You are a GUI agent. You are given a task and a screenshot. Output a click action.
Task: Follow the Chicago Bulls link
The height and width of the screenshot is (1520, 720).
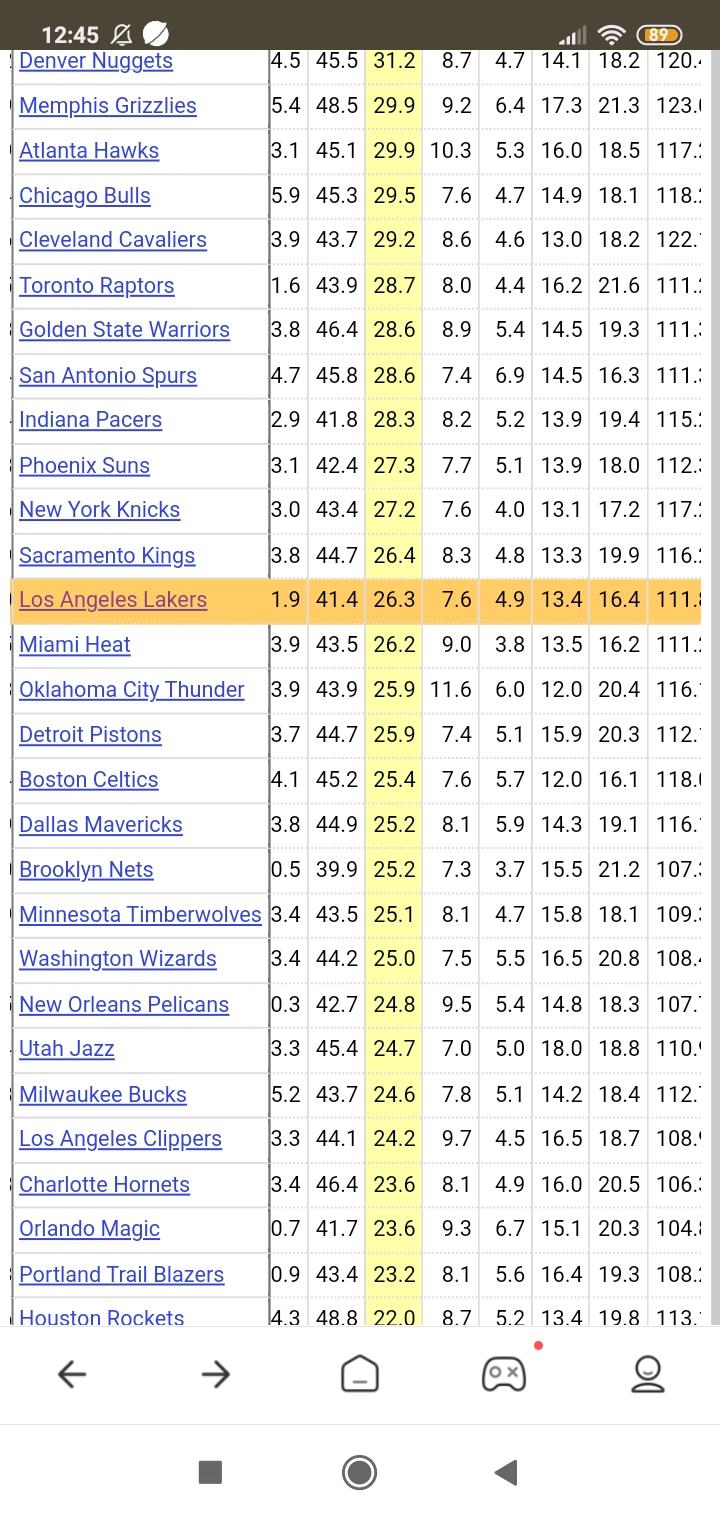(85, 196)
